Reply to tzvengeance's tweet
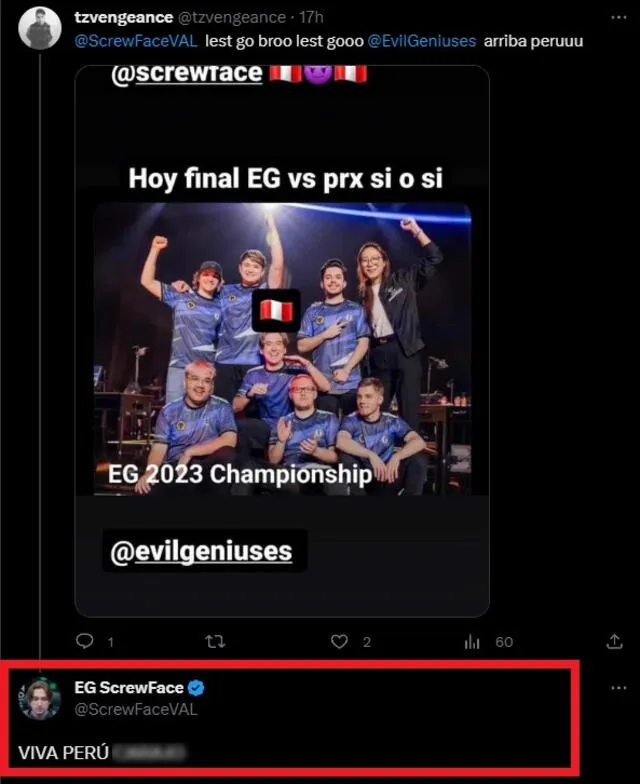 pyautogui.click(x=85, y=642)
